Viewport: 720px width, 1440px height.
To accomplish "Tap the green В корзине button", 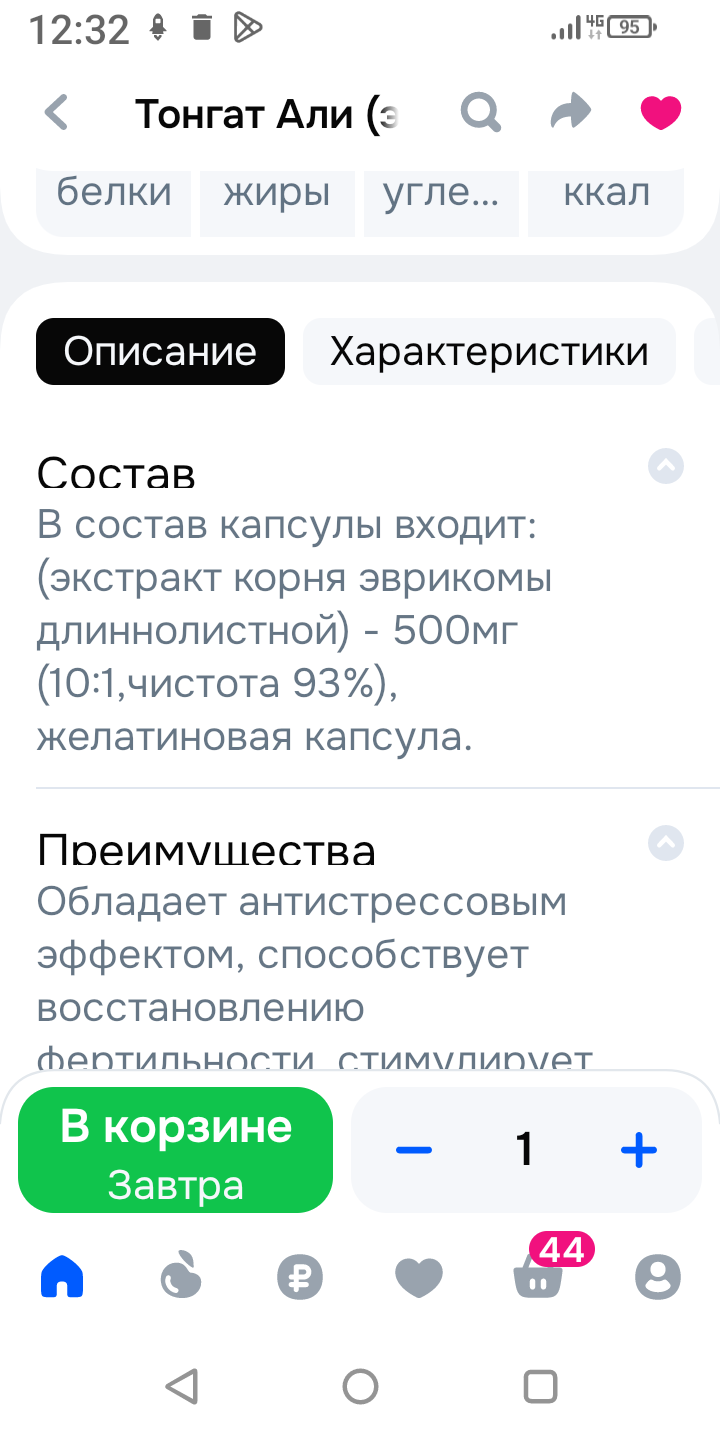I will (176, 1150).
